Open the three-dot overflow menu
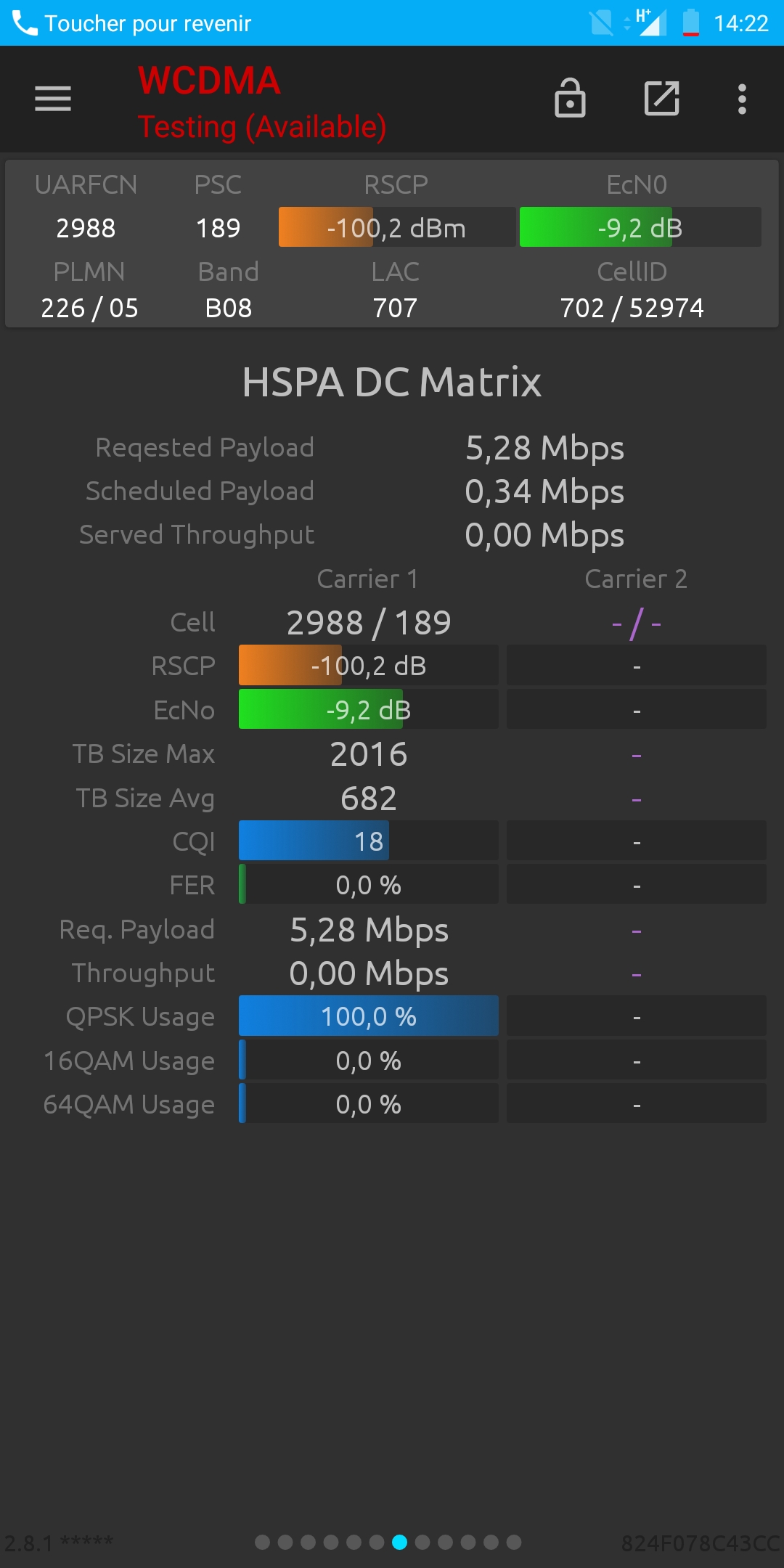Viewport: 784px width, 1568px height. click(742, 99)
